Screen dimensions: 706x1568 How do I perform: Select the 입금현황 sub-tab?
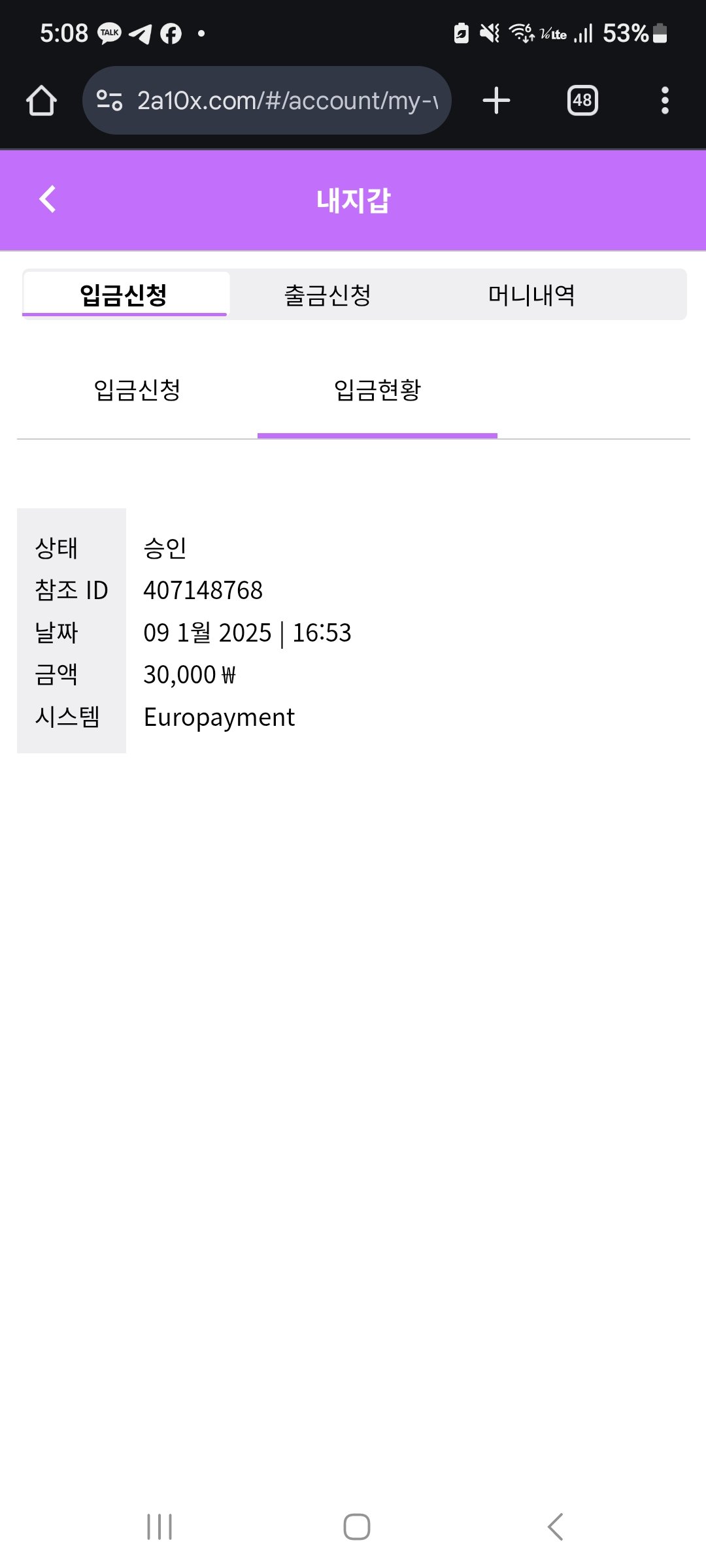click(377, 390)
